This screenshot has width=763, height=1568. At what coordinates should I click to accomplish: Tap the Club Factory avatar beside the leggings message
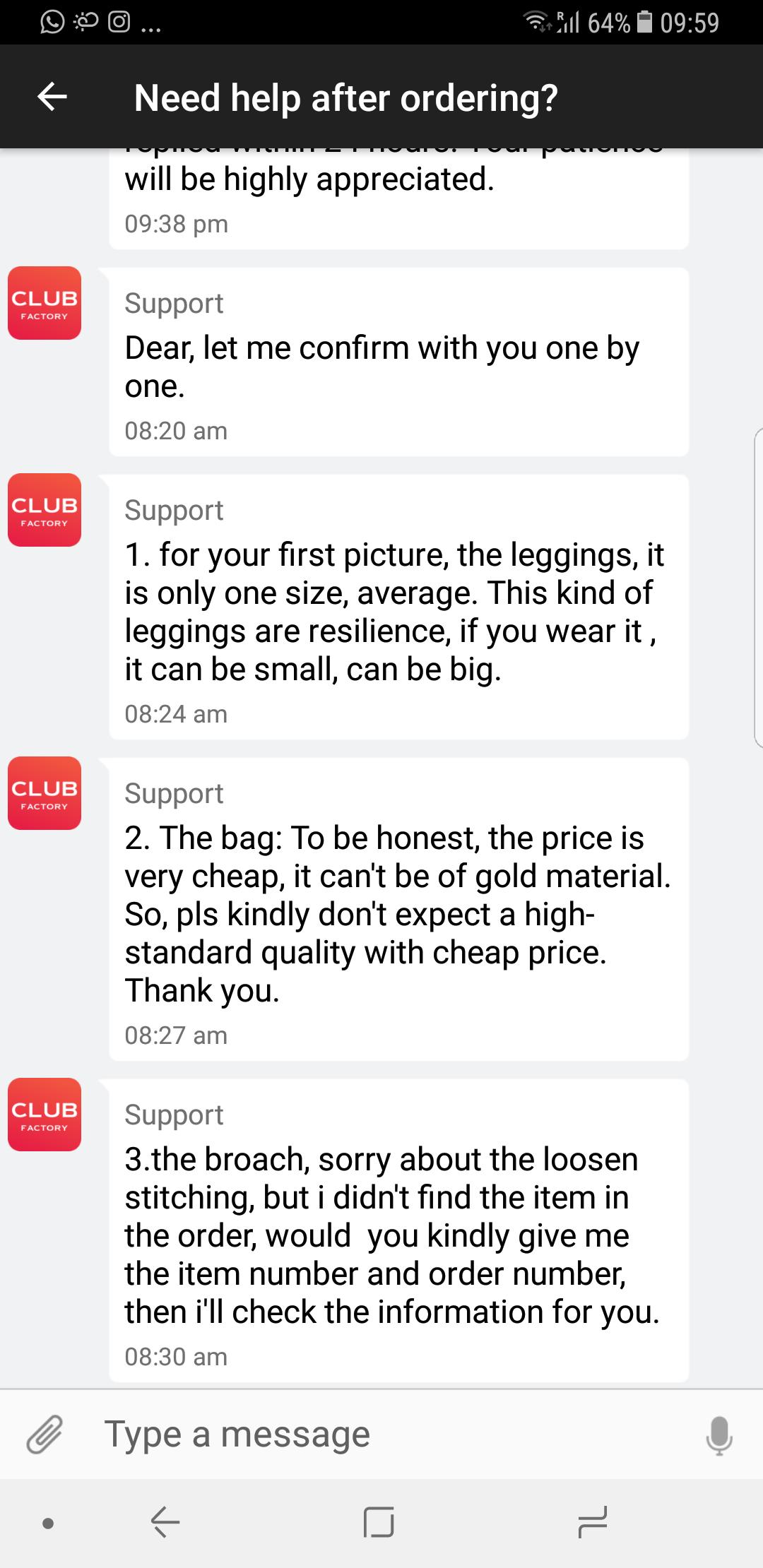point(44,511)
